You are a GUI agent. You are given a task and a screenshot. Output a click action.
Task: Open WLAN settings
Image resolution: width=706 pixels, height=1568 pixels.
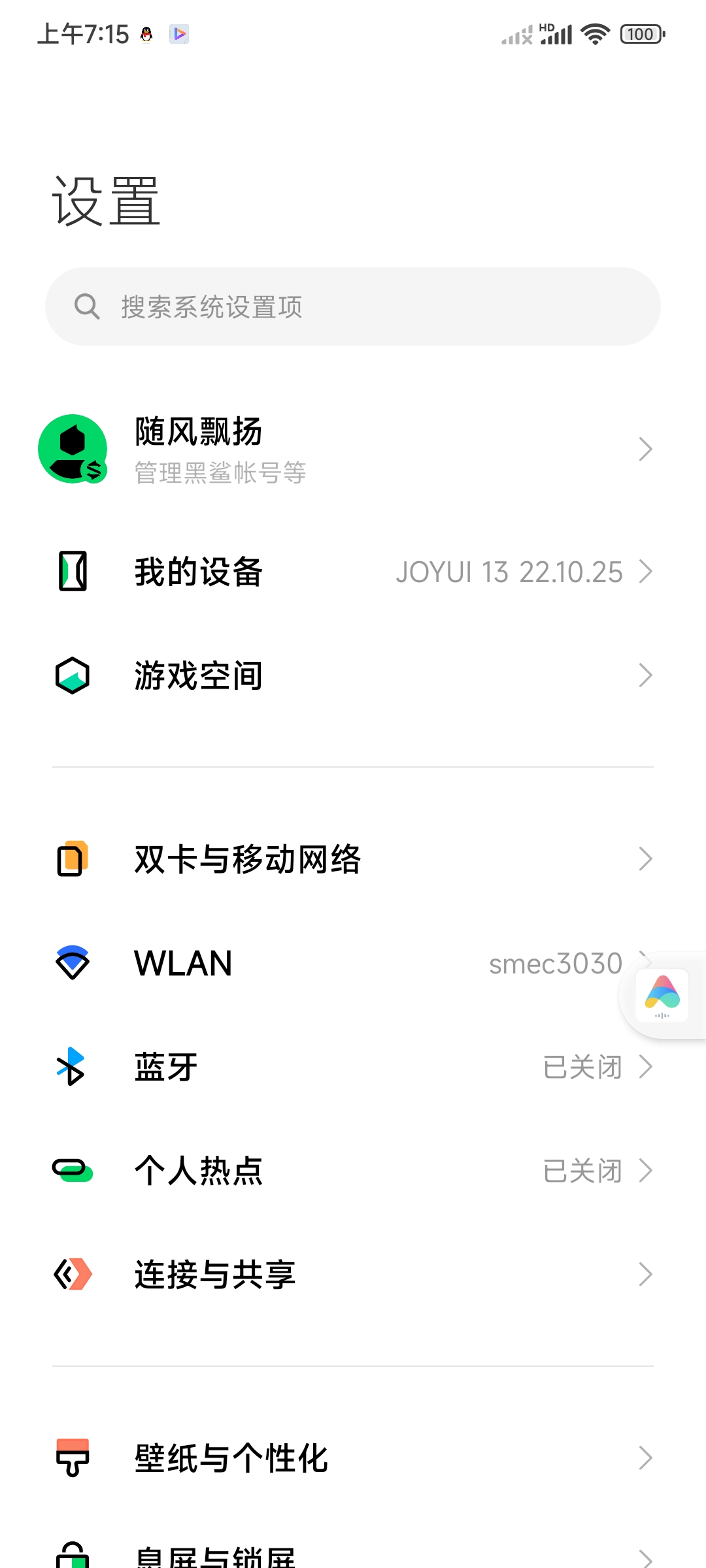click(353, 963)
